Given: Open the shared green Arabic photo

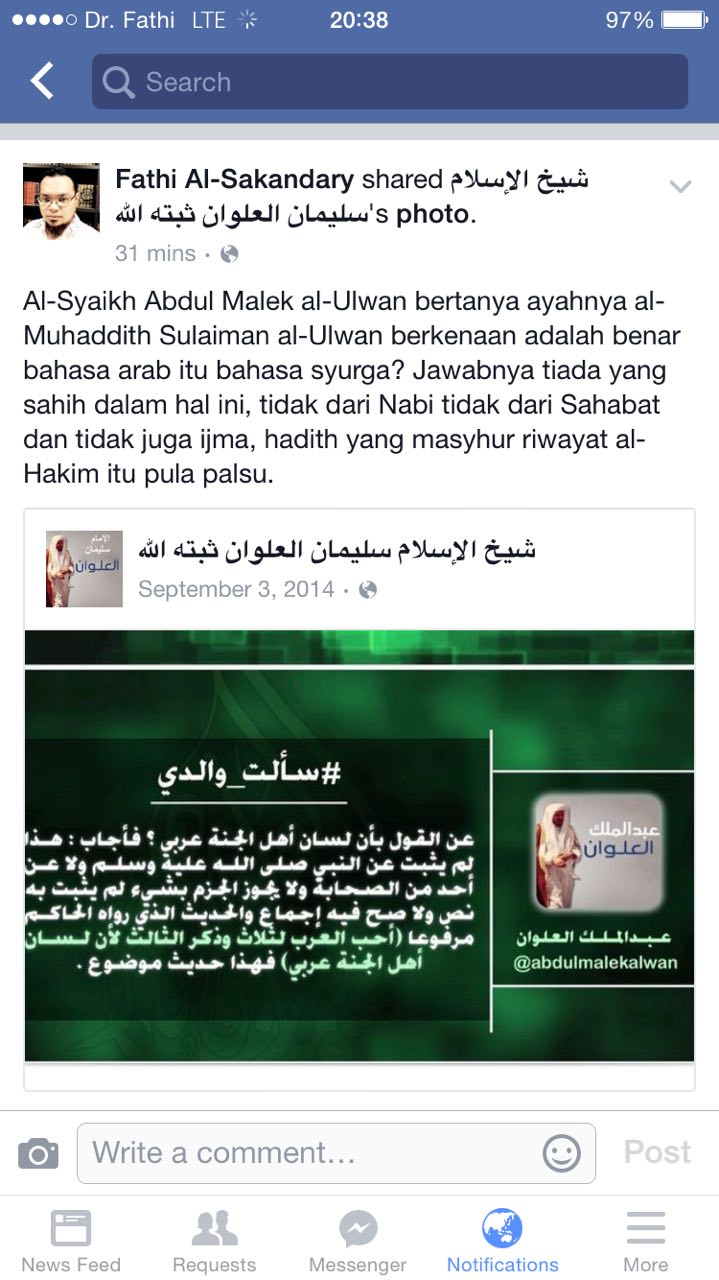Looking at the screenshot, I should click(x=359, y=845).
